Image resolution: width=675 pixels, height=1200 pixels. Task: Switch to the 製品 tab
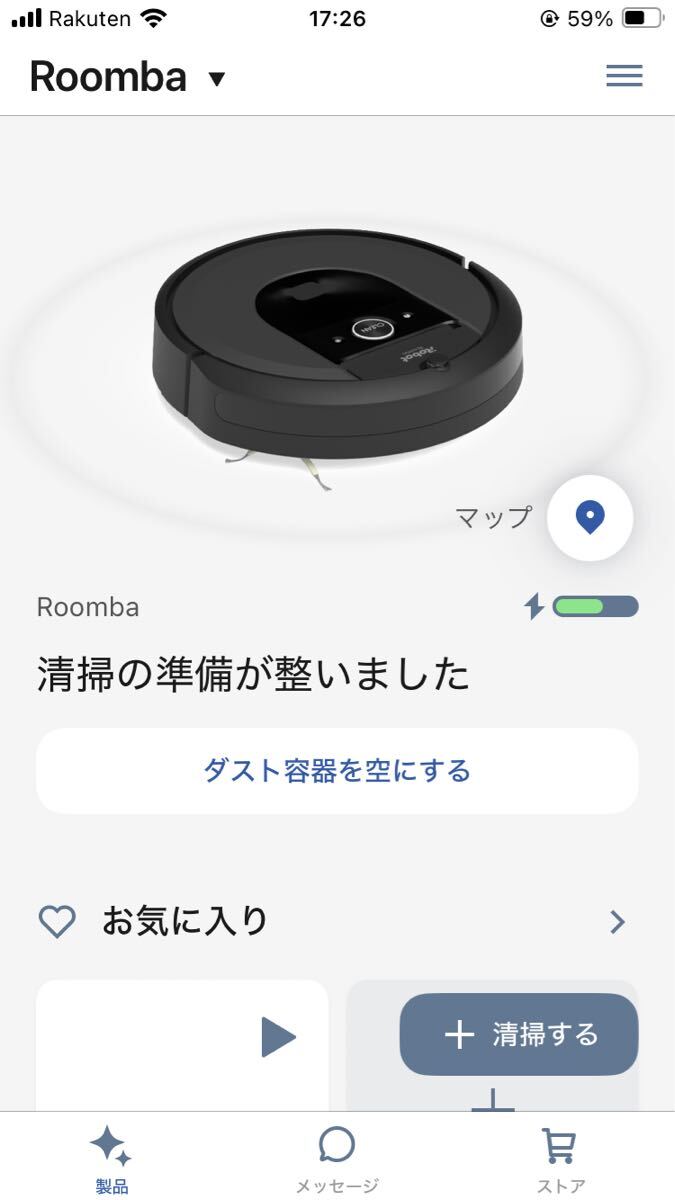click(x=111, y=1158)
